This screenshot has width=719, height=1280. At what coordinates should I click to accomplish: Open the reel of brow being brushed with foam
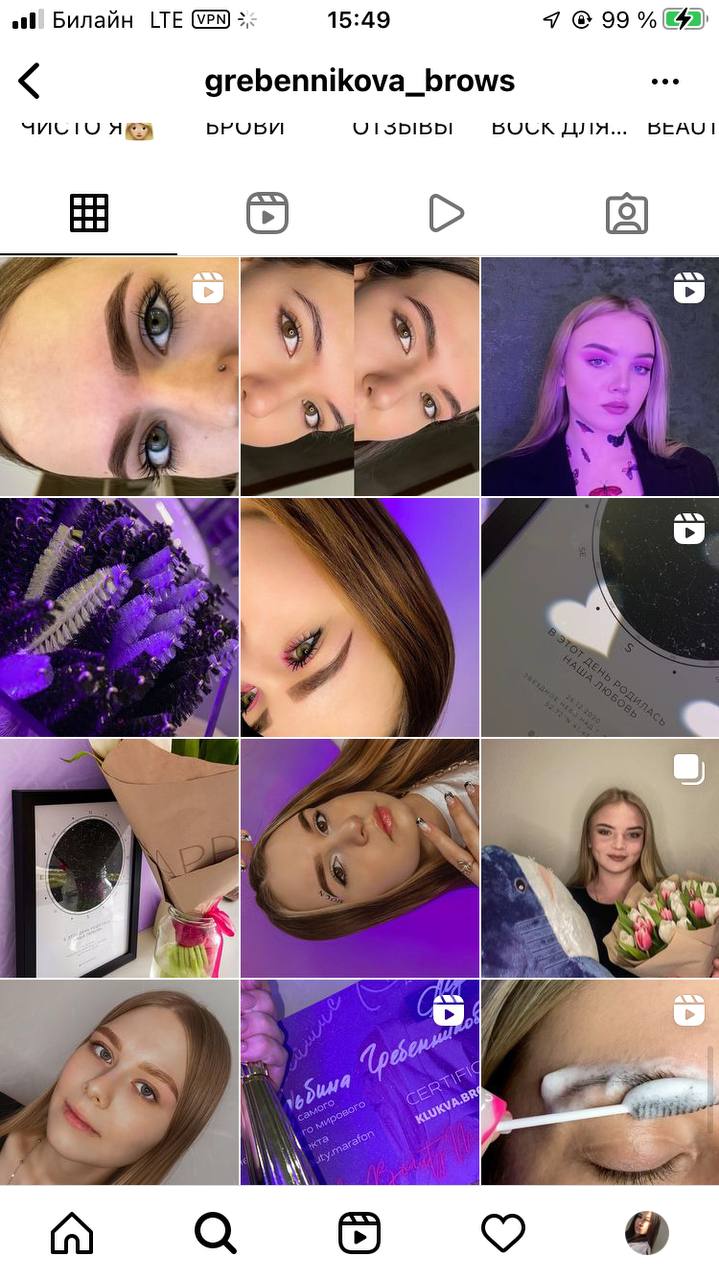(x=600, y=1083)
